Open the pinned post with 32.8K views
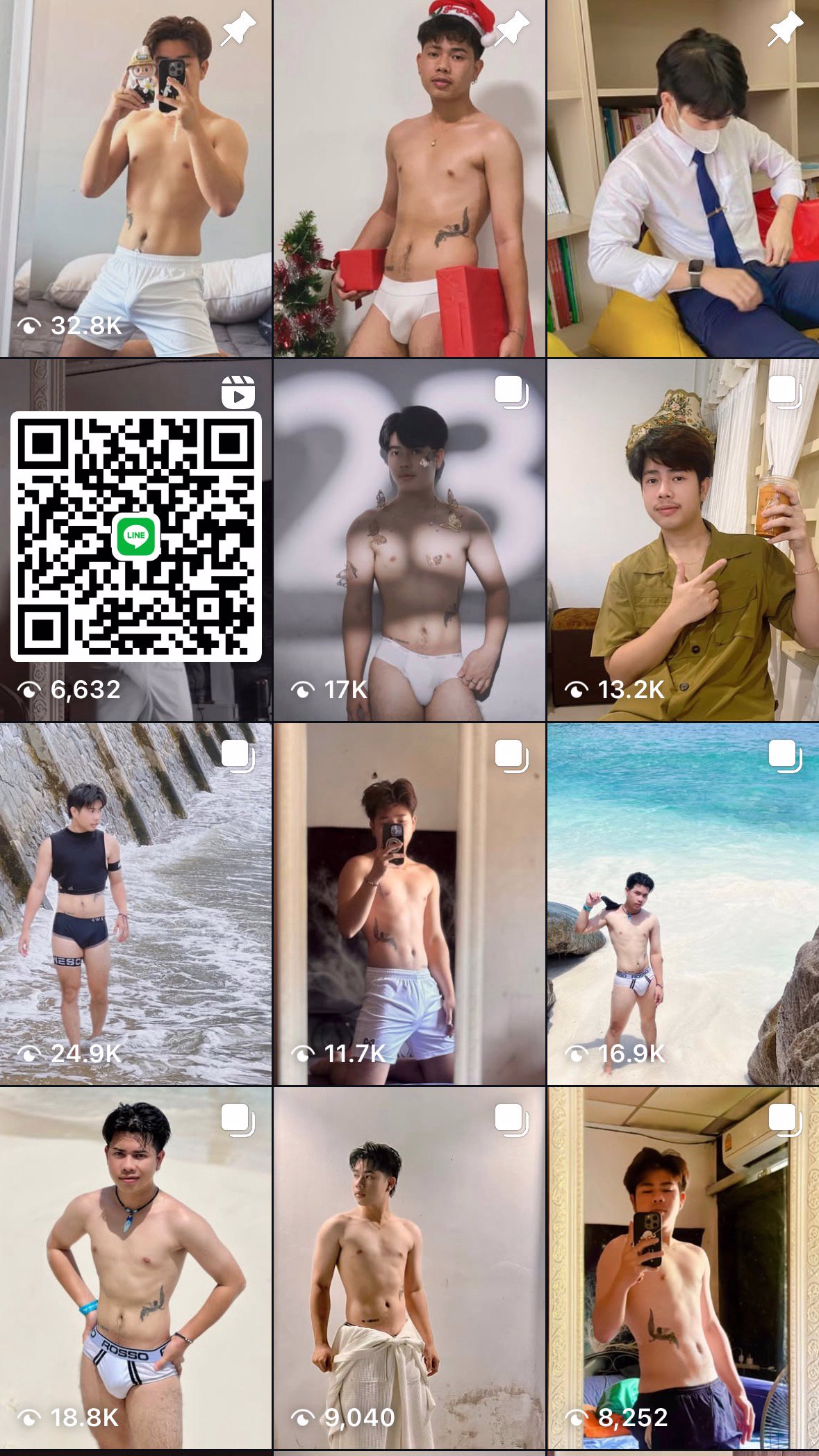This screenshot has height=1456, width=819. (x=135, y=179)
